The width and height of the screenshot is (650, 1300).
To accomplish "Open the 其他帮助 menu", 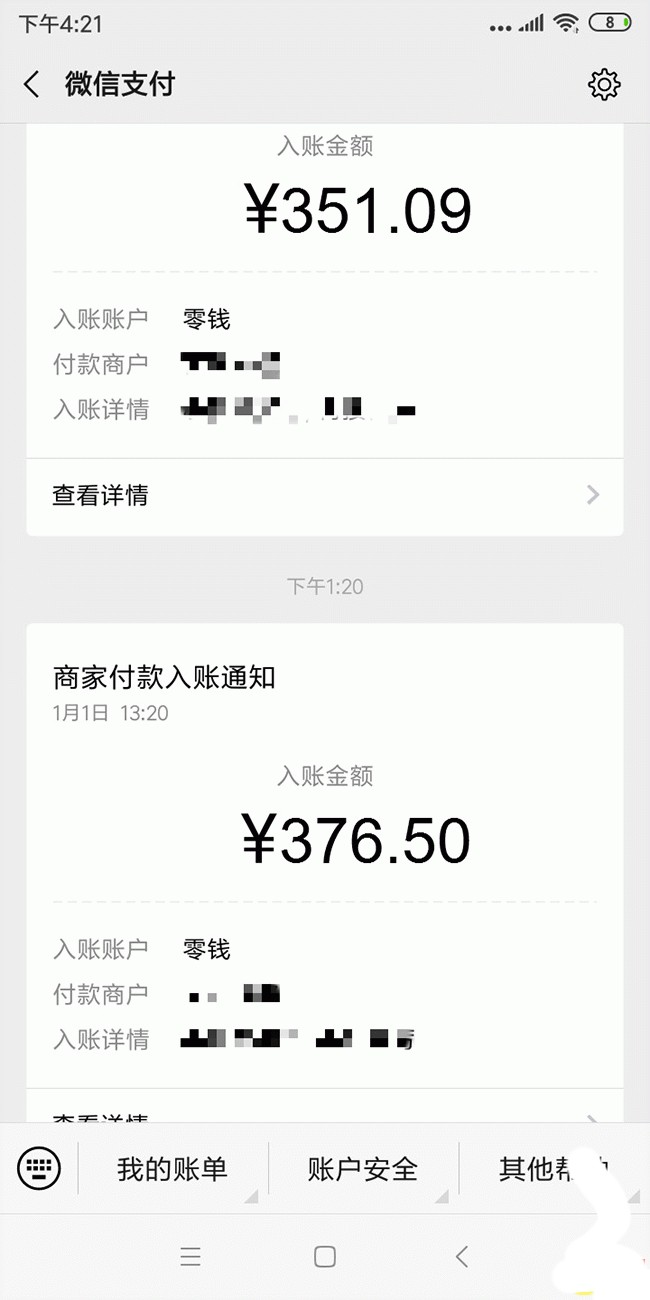I will pos(554,1168).
